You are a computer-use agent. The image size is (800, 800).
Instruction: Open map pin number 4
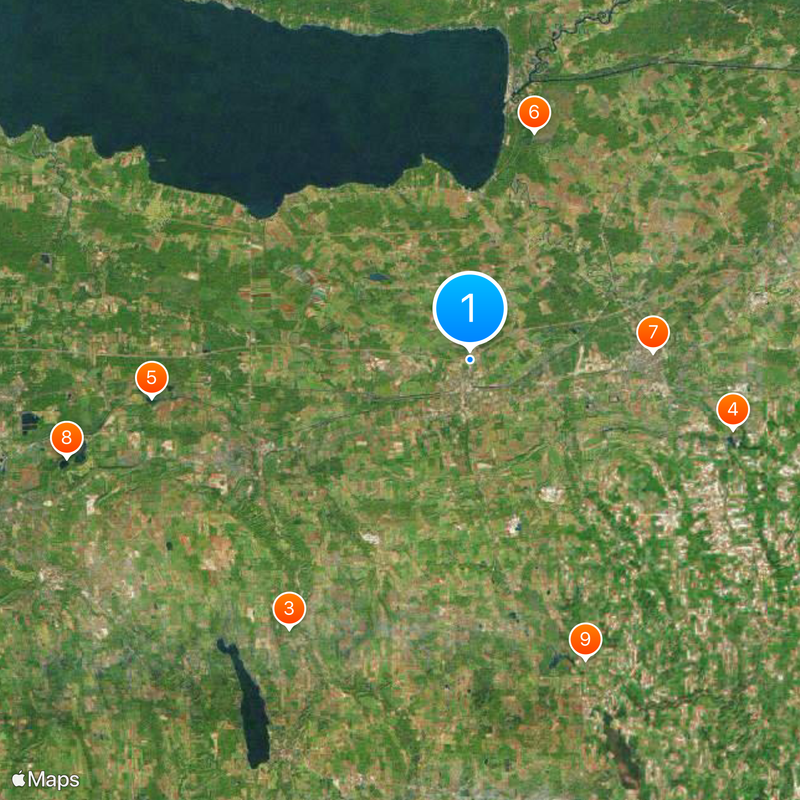pyautogui.click(x=733, y=409)
